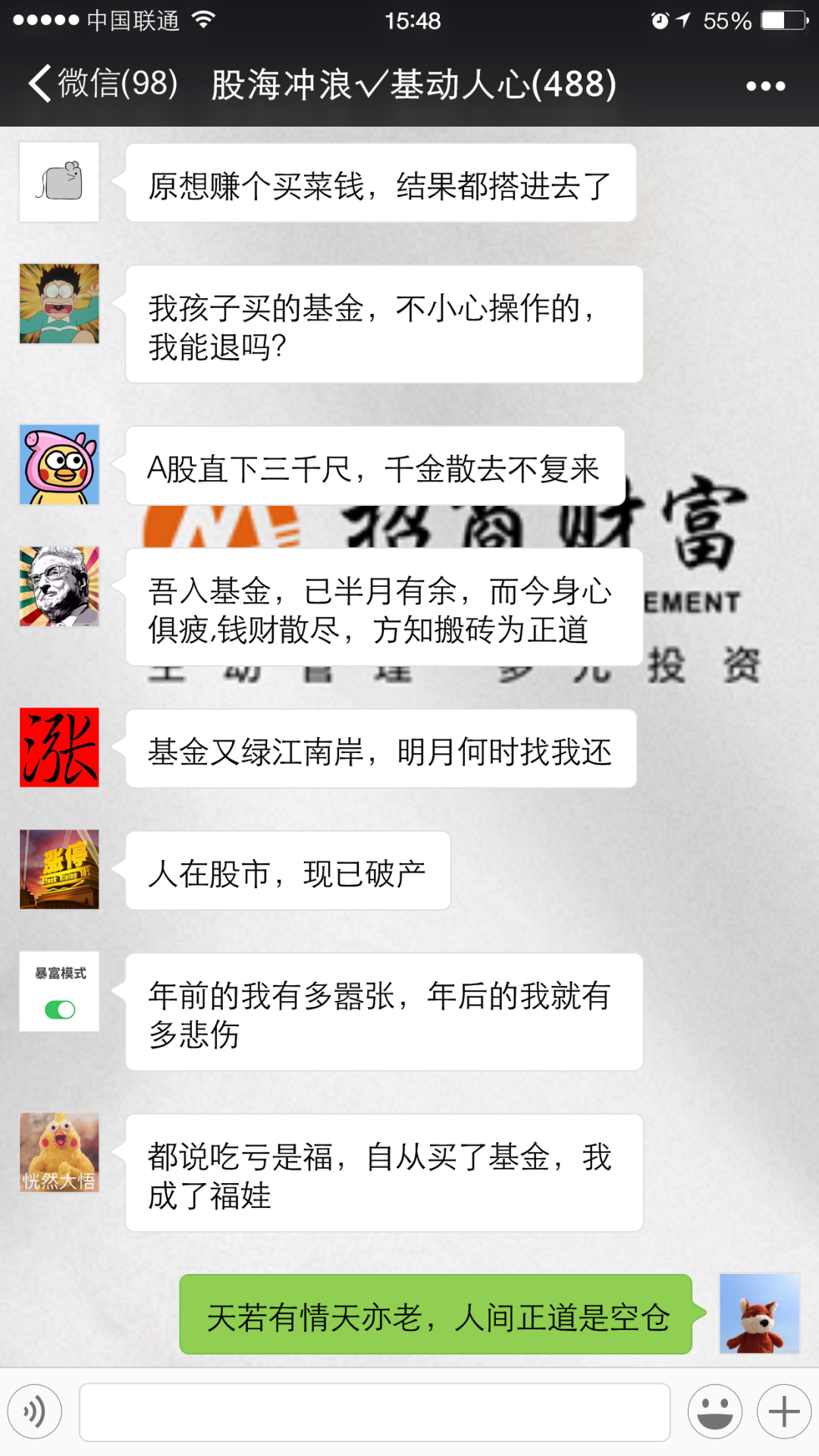Tap the 暴富模式 avatar
The width and height of the screenshot is (819, 1456).
click(x=59, y=991)
